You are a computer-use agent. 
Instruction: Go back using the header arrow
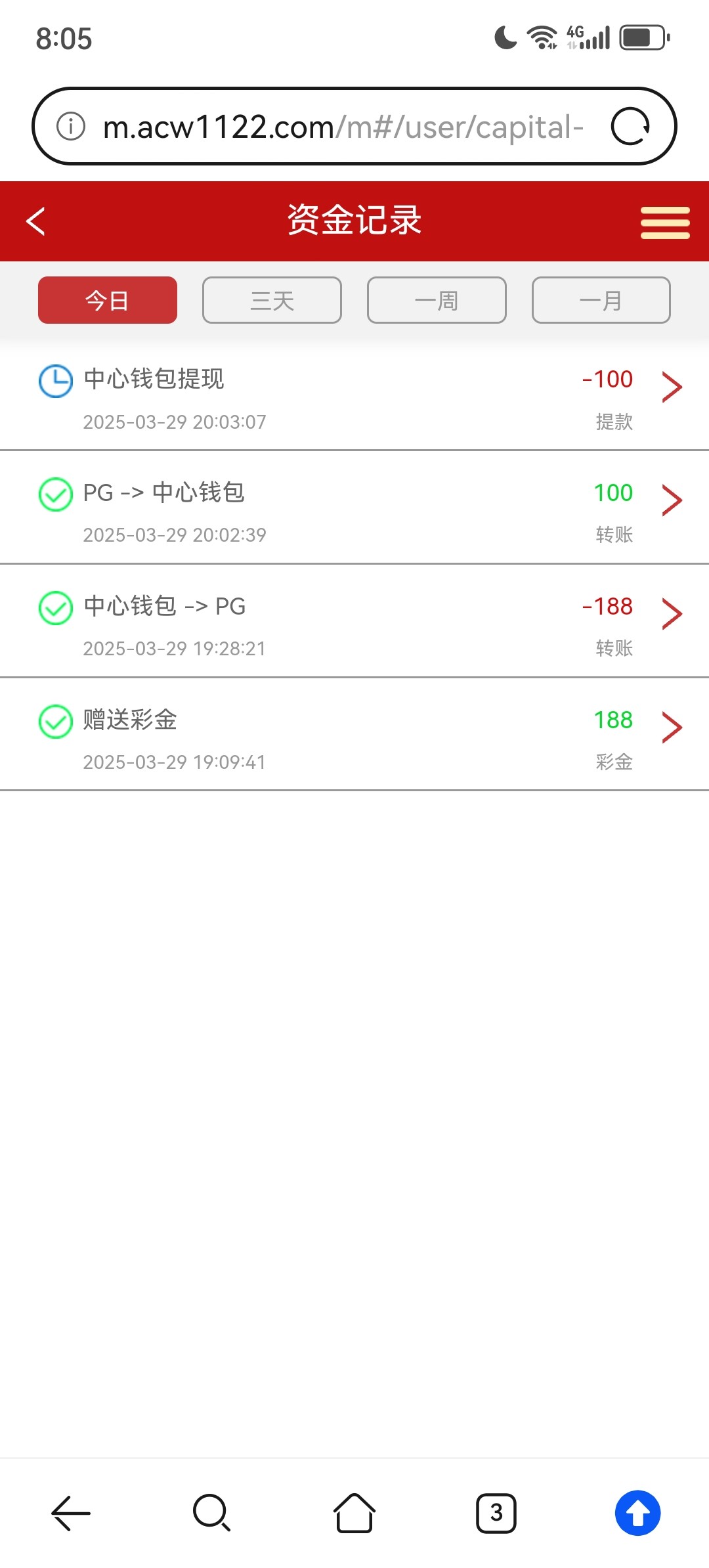tap(35, 221)
